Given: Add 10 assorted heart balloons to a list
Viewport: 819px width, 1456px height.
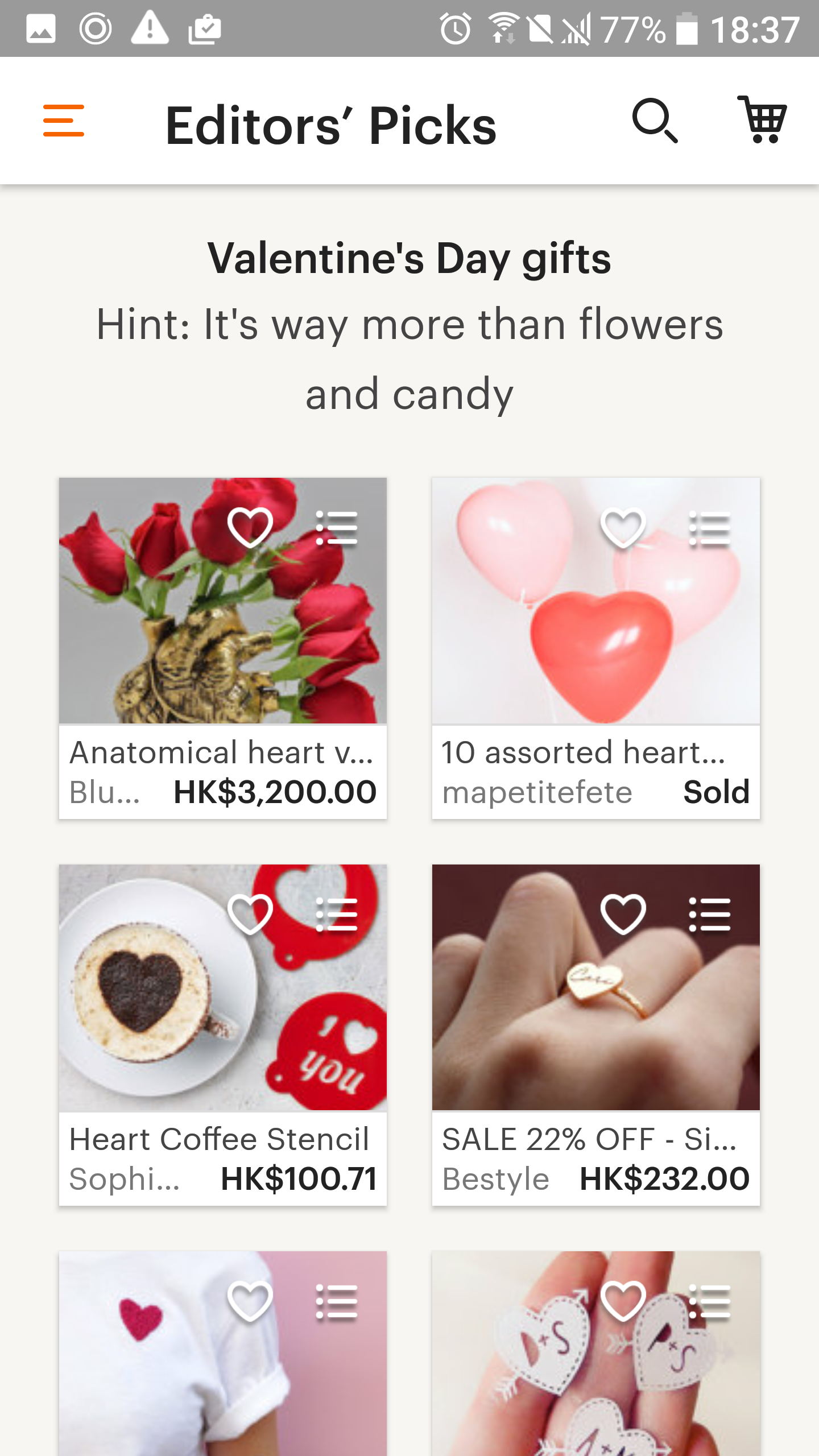Looking at the screenshot, I should pos(710,527).
